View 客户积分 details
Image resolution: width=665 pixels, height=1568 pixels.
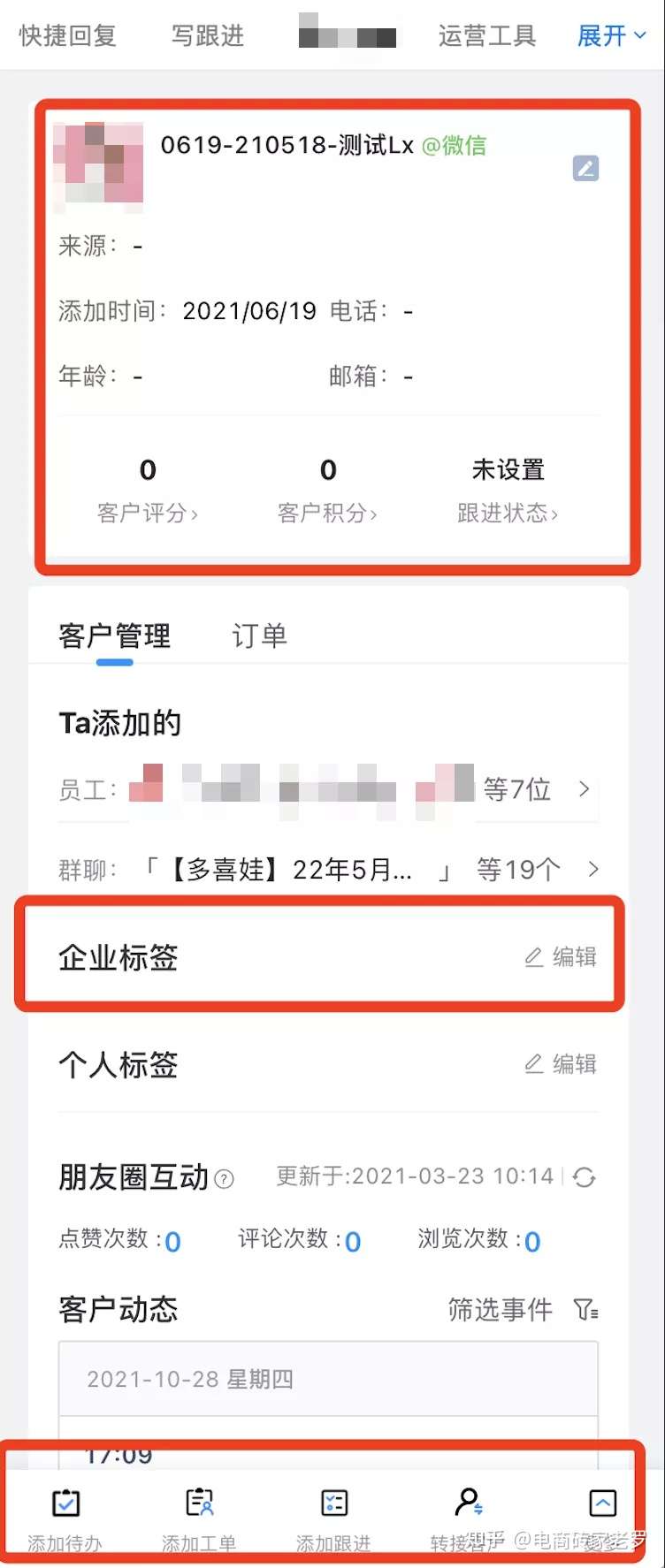[x=327, y=513]
